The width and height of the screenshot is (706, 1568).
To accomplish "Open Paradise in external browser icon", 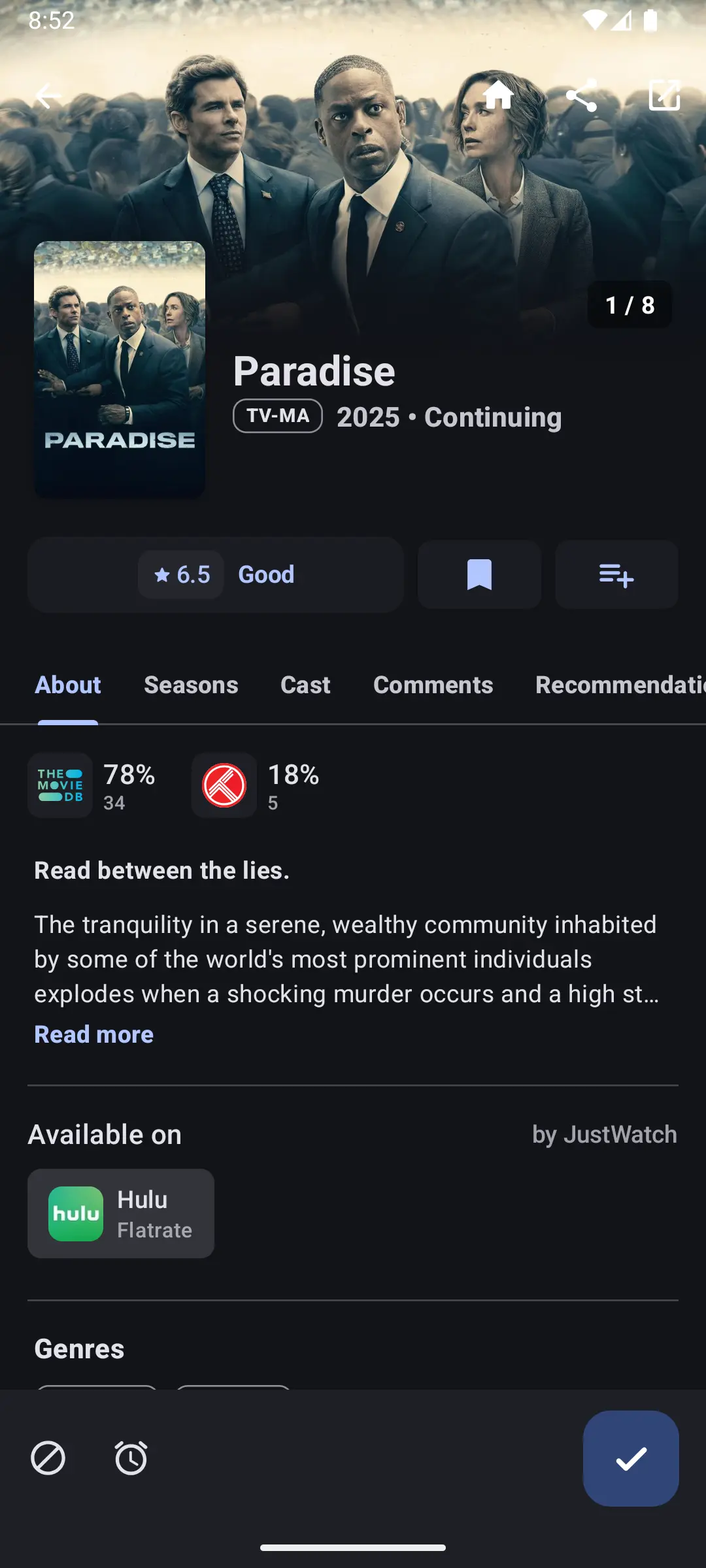I will pos(664,95).
